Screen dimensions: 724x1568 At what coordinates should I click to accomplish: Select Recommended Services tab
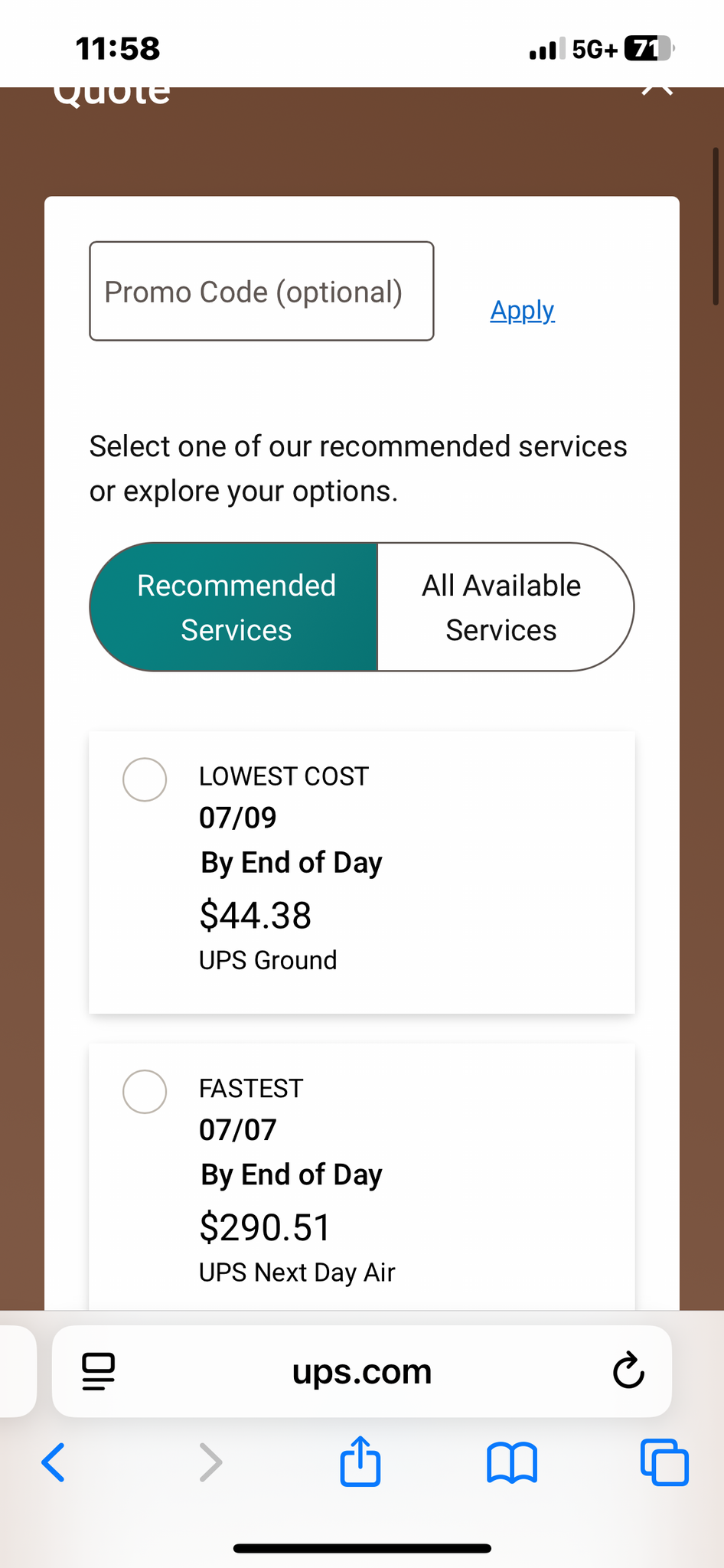pos(234,607)
